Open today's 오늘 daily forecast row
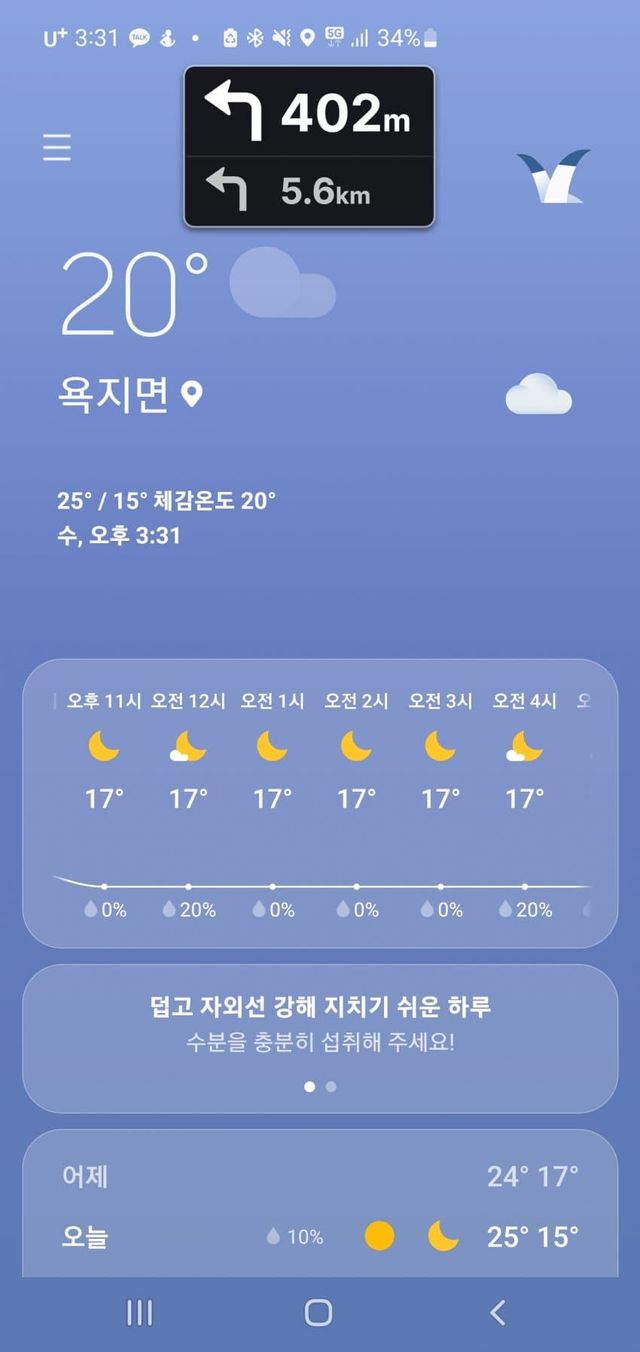The image size is (640, 1352). tap(320, 1237)
